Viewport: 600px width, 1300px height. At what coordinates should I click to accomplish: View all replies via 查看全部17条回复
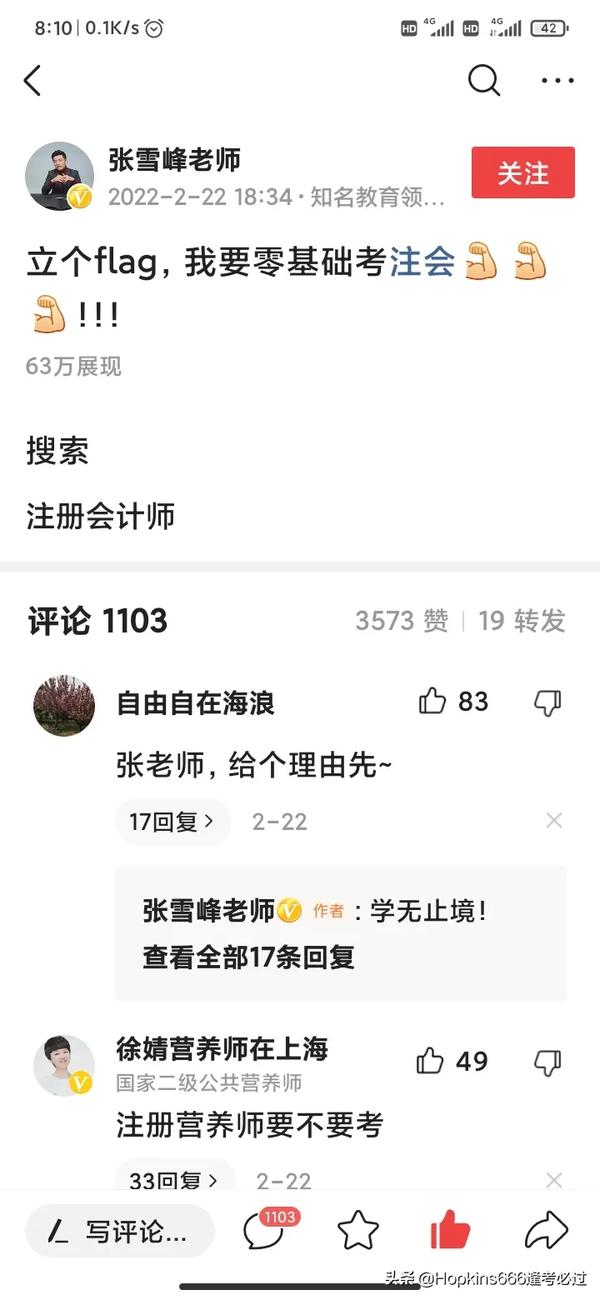(248, 957)
